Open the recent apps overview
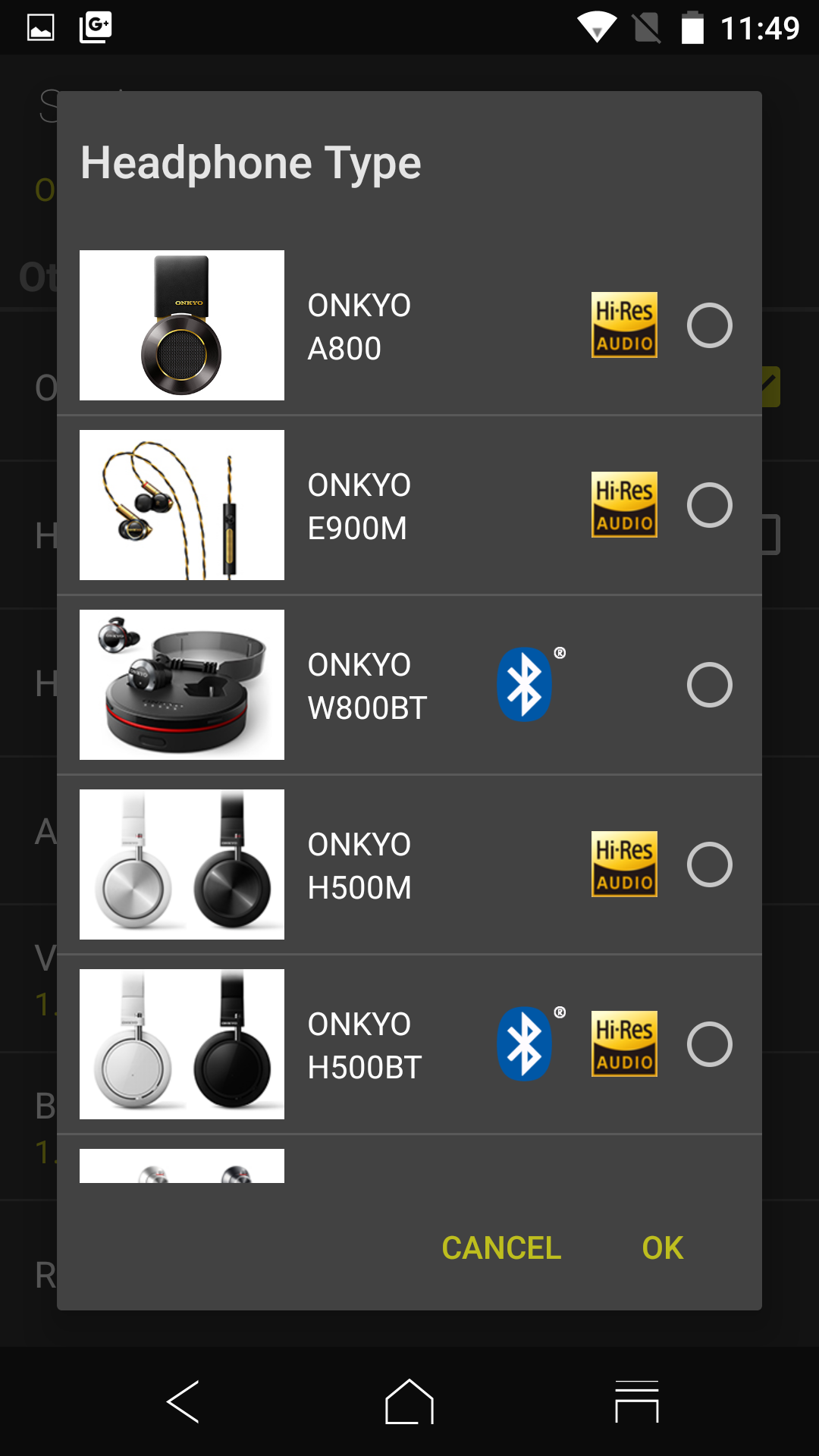This screenshot has height=1456, width=819. coord(636,1401)
